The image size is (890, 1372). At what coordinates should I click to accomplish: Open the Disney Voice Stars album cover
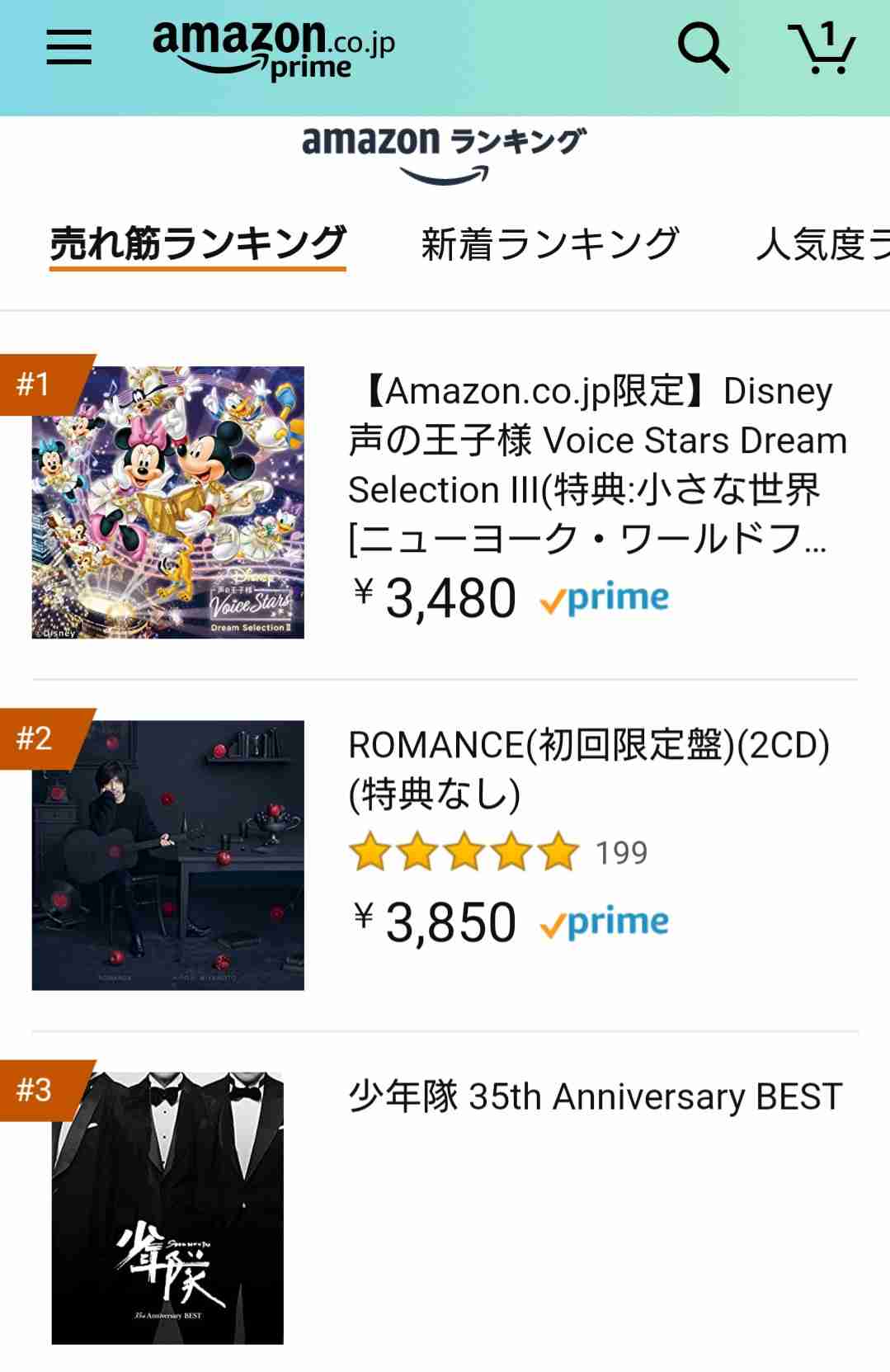point(168,502)
